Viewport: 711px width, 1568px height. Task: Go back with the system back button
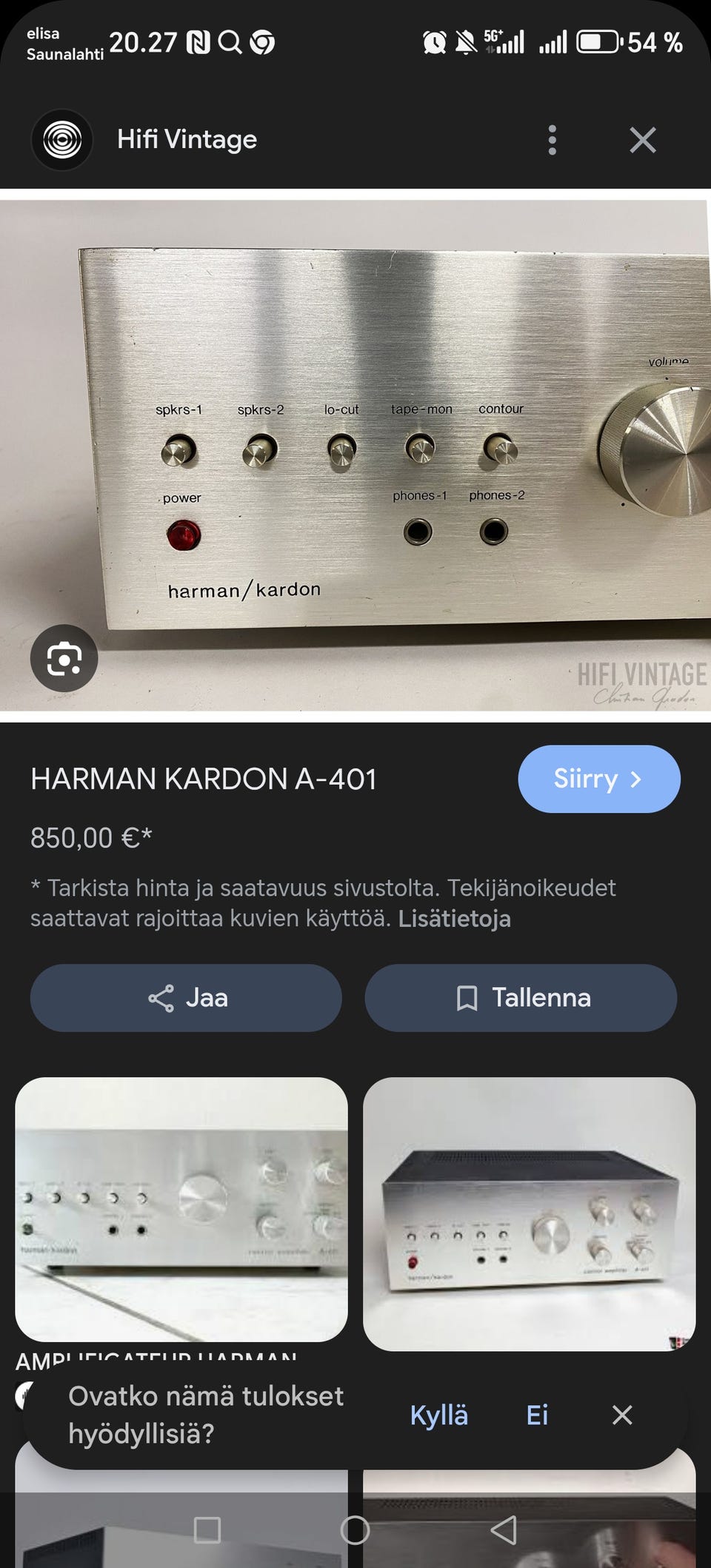[x=504, y=1530]
